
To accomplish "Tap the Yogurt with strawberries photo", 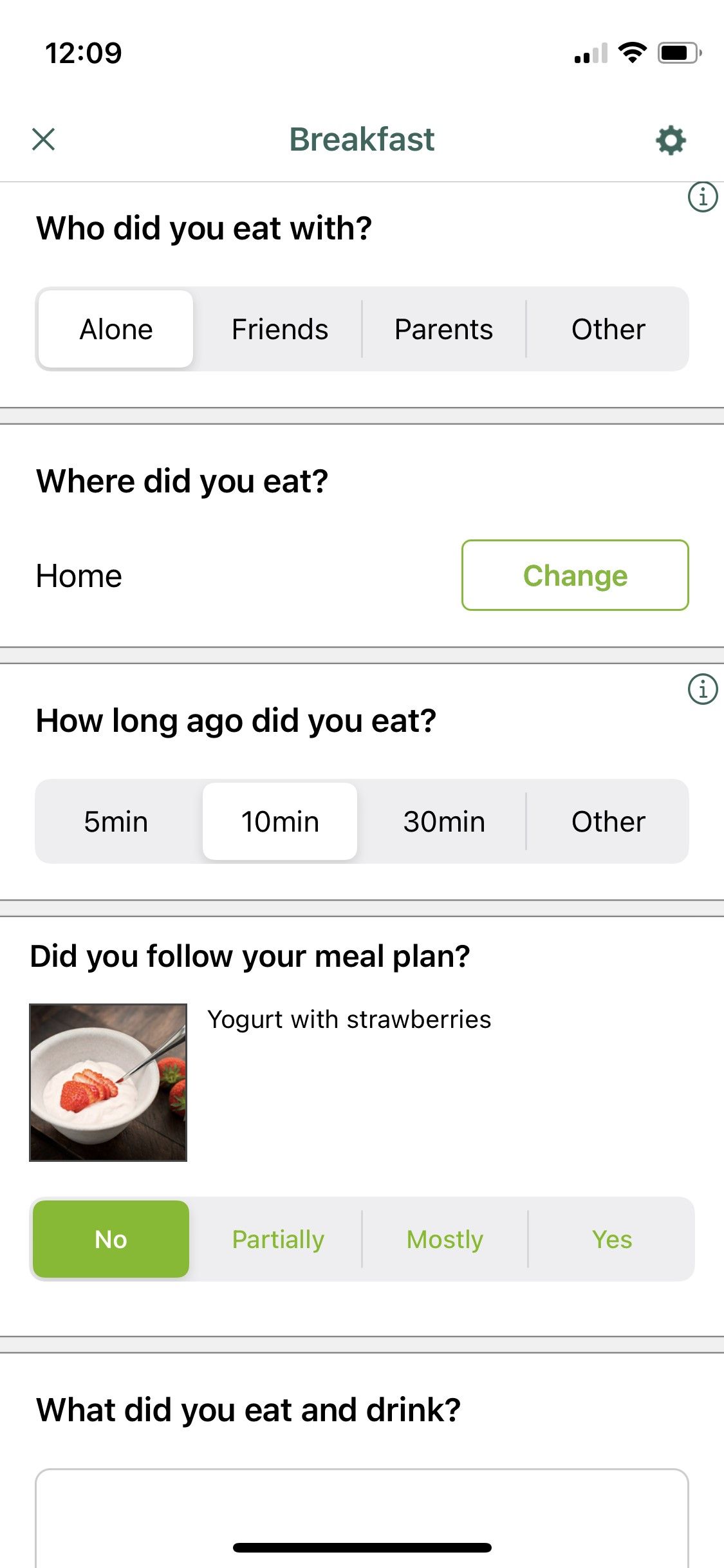I will coord(108,1082).
